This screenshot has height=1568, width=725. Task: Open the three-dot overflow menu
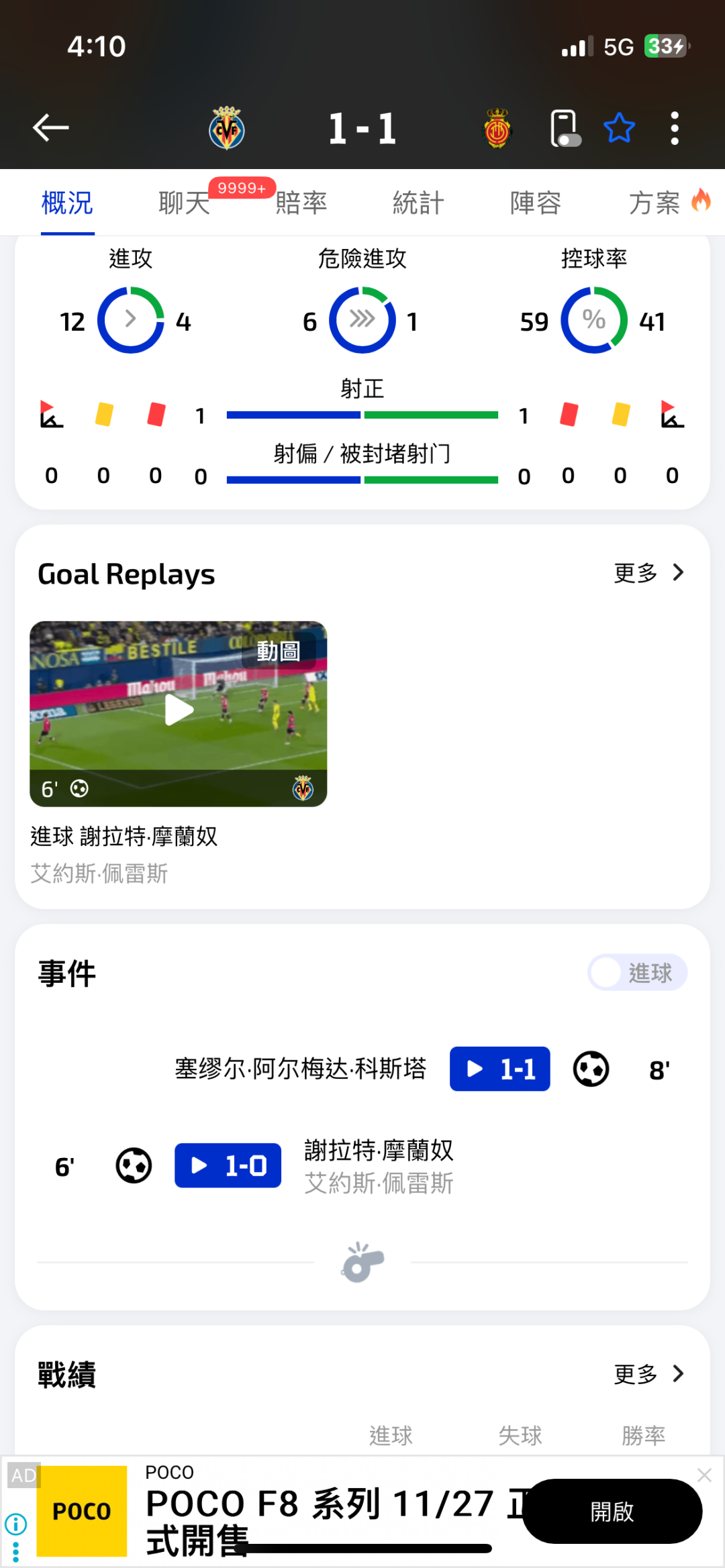pos(675,128)
